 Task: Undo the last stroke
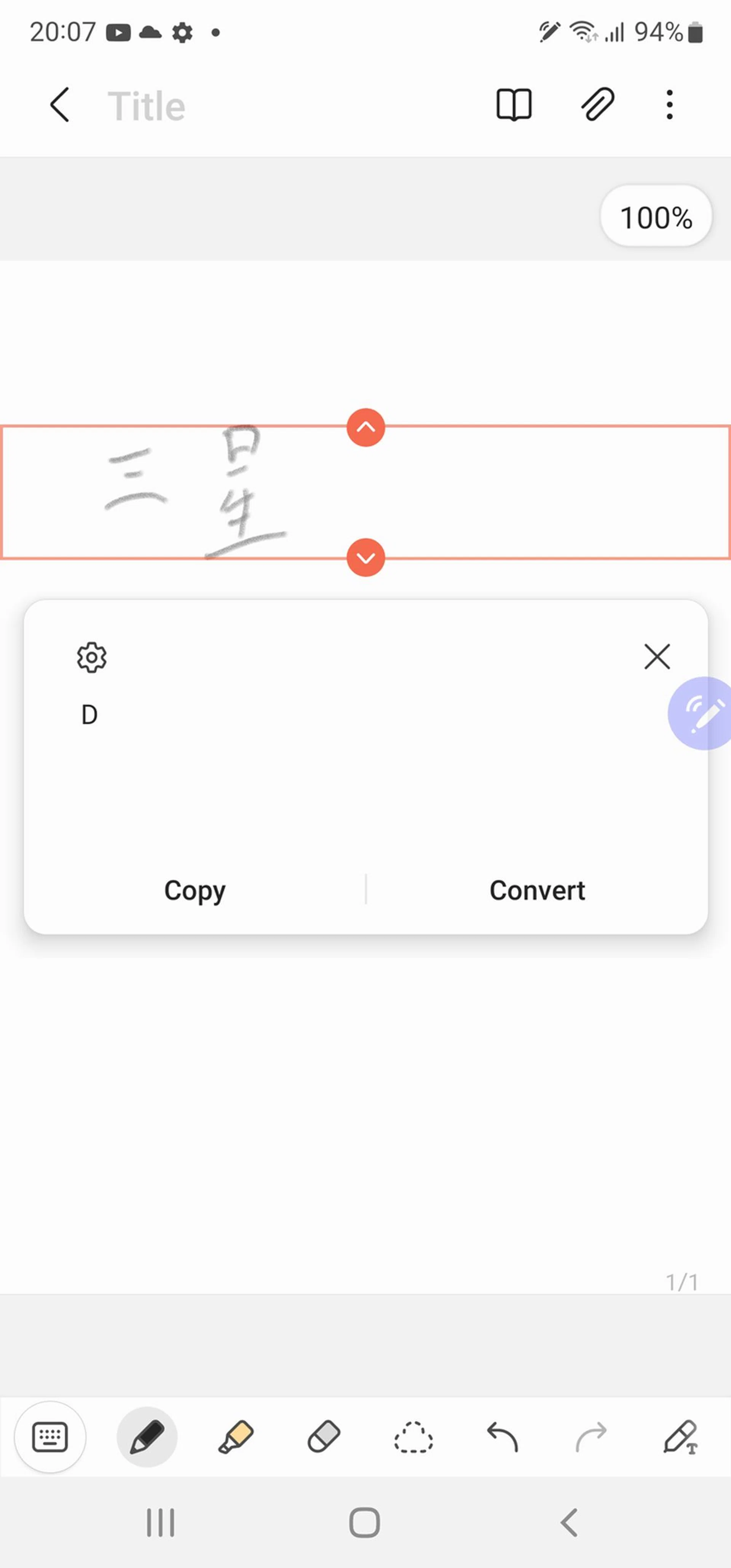(x=502, y=1437)
